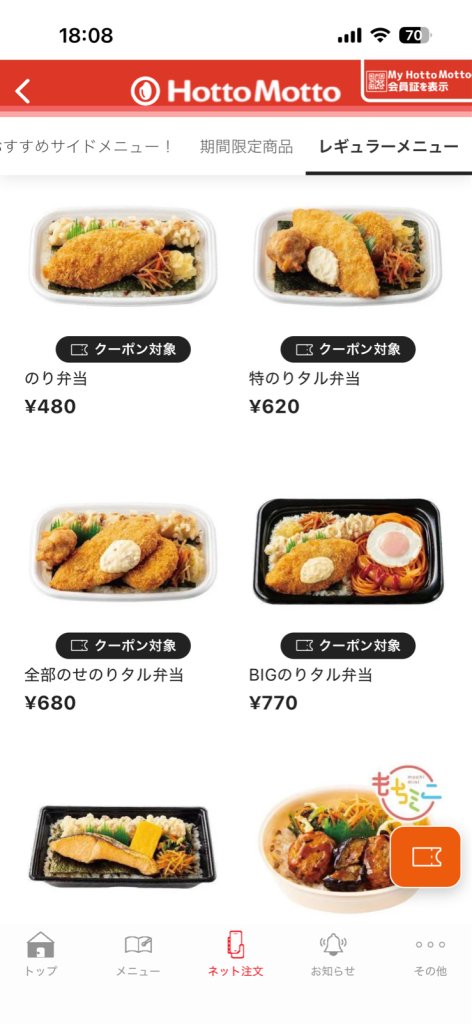Open the その他 tab
The image size is (472, 1024).
point(430,953)
